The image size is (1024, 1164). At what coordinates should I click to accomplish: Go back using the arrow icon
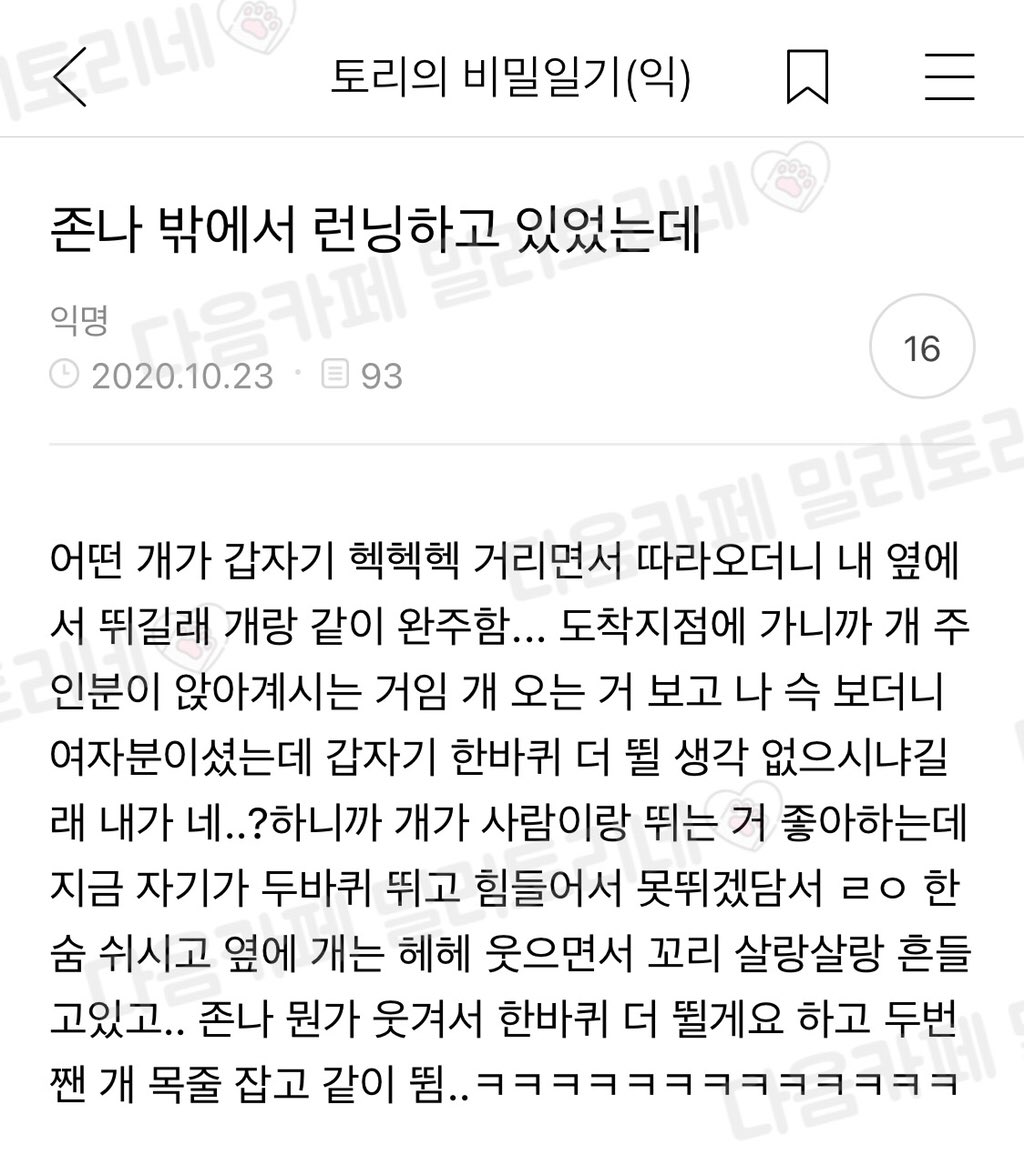point(70,78)
